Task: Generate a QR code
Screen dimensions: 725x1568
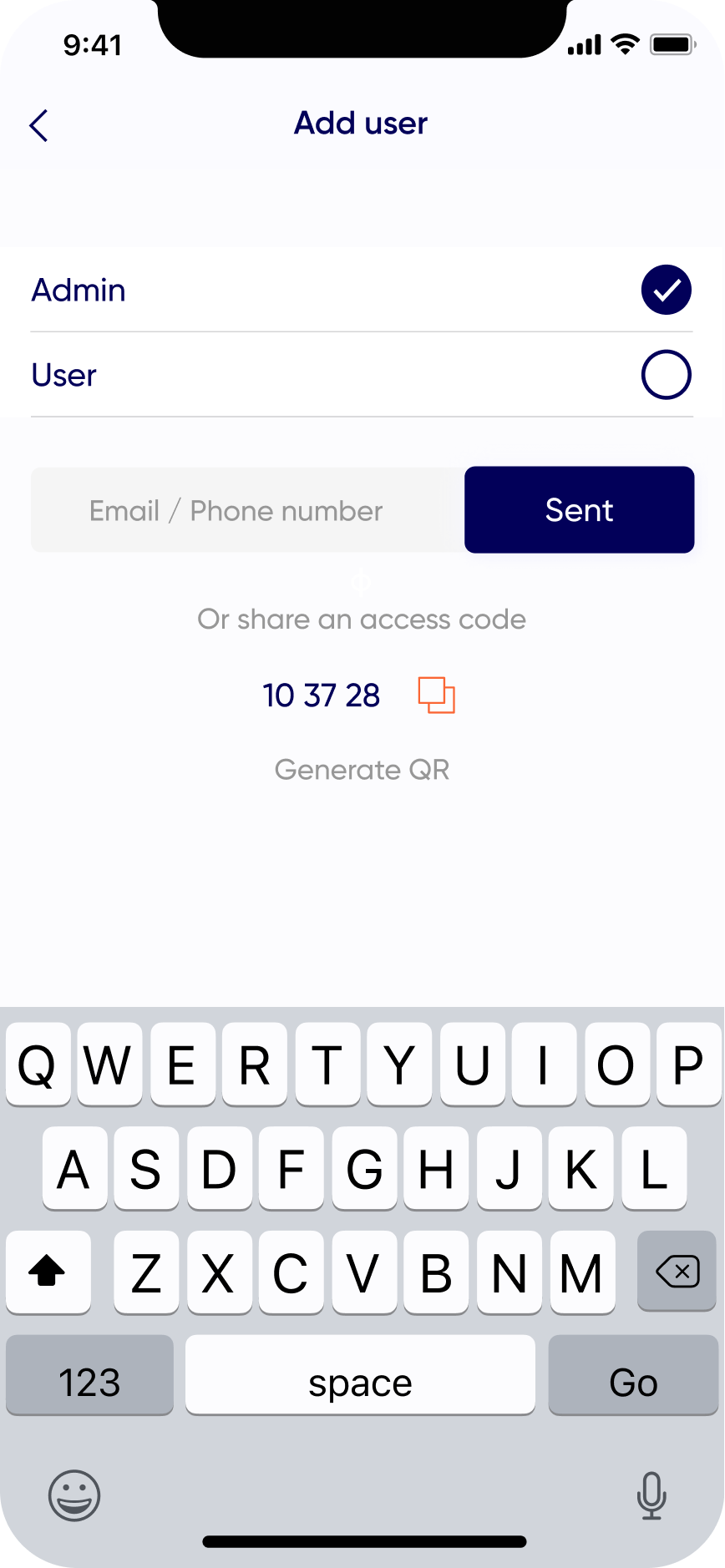Action: [362, 770]
